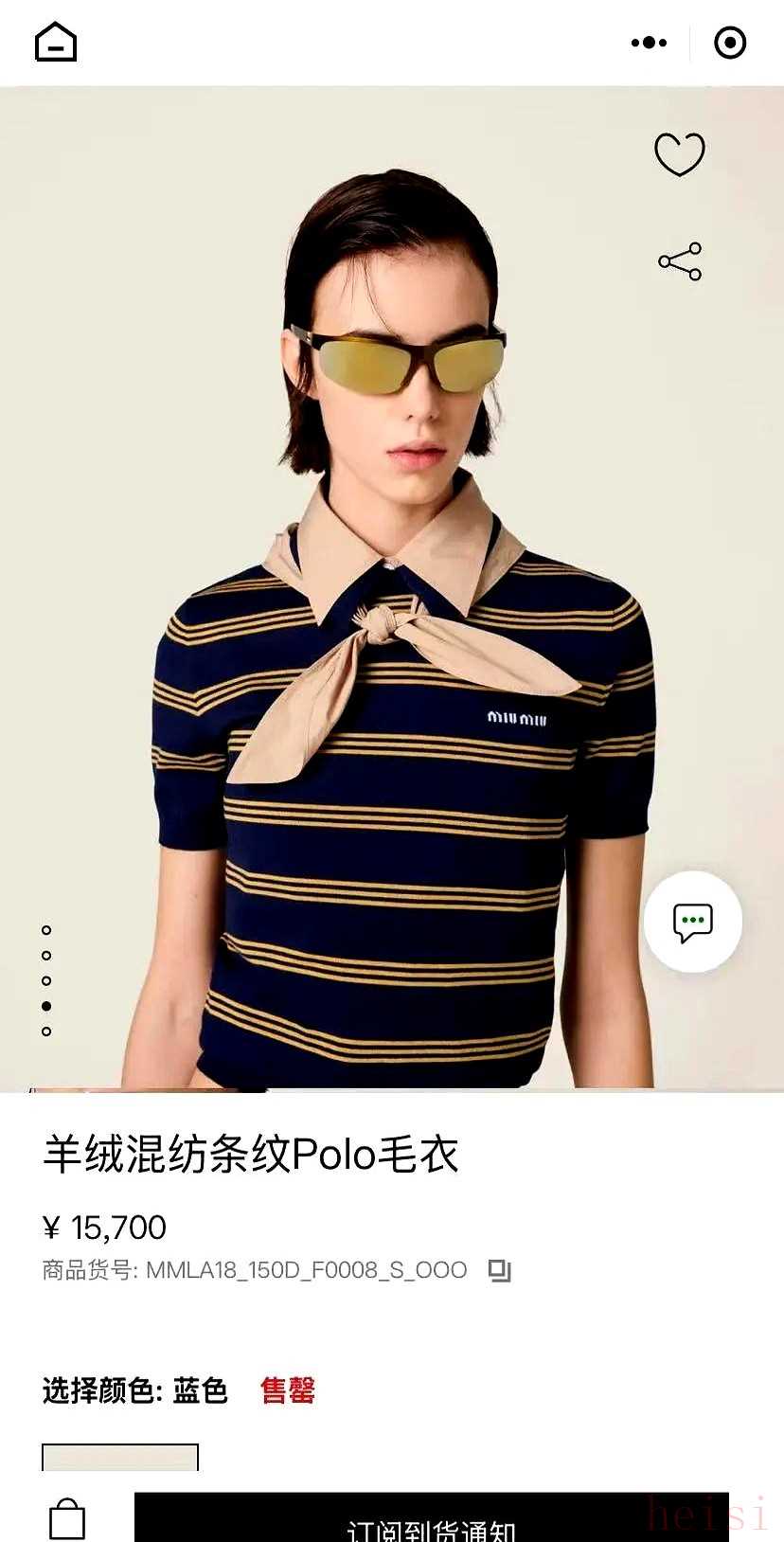Add this polo sweater to favorites
Image resolution: width=784 pixels, height=1542 pixels.
(x=680, y=153)
